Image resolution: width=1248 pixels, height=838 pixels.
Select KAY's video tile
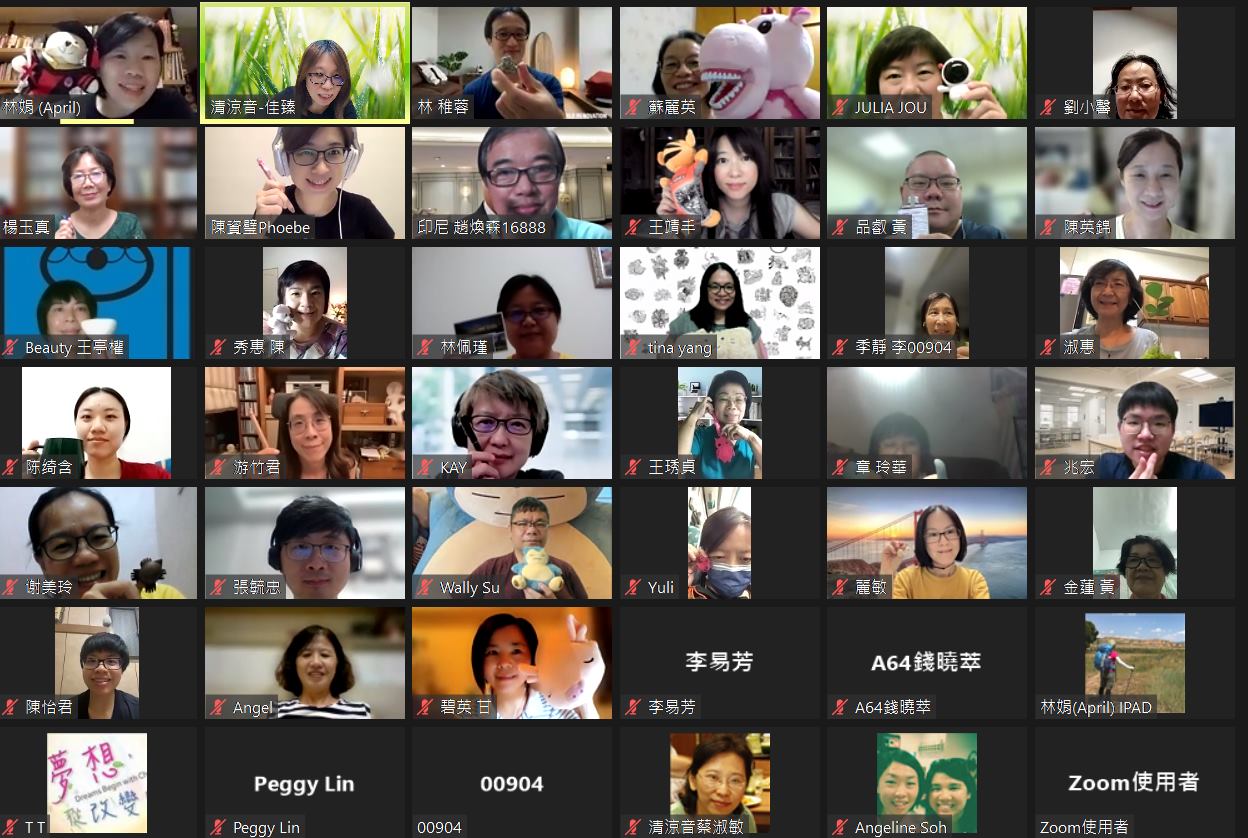(511, 422)
